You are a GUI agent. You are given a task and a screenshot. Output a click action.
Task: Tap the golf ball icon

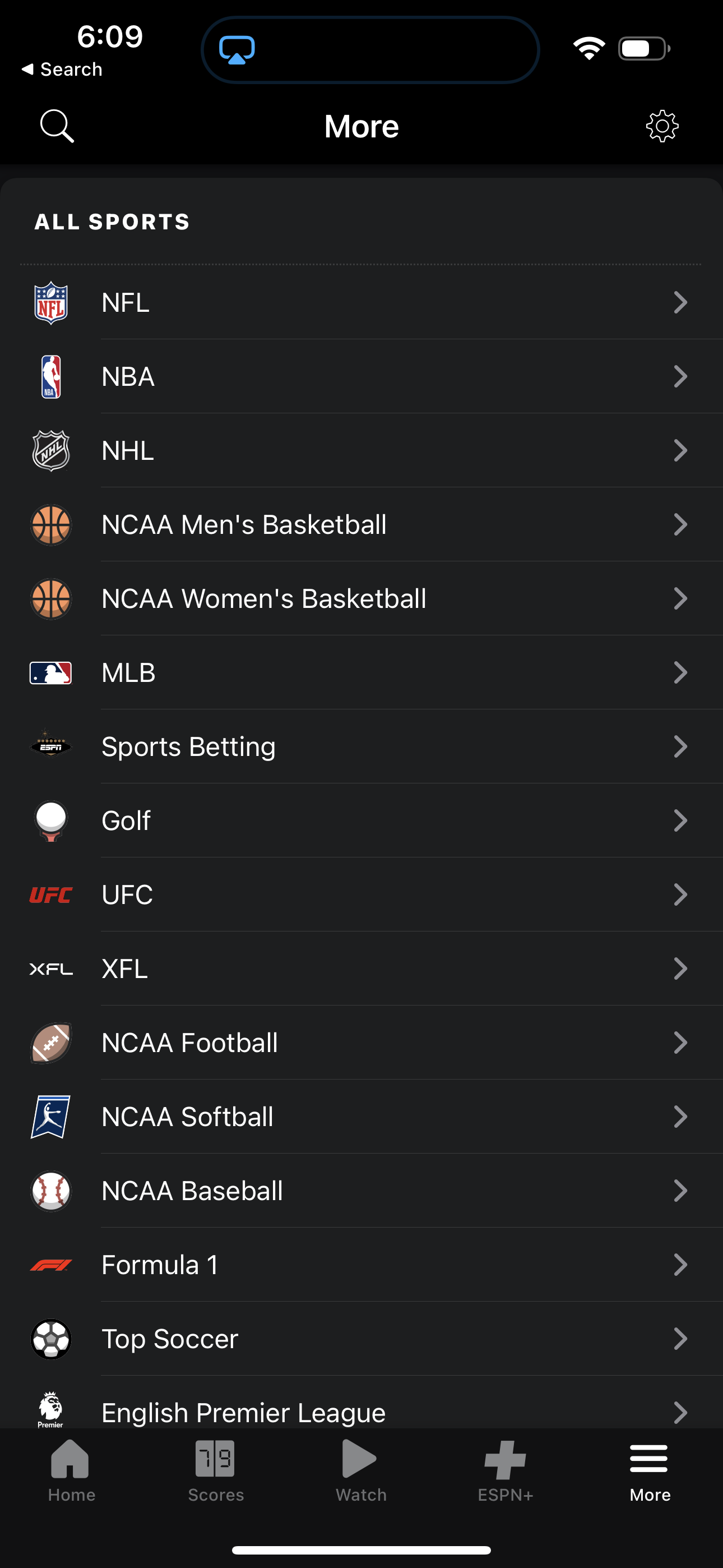[x=51, y=820]
